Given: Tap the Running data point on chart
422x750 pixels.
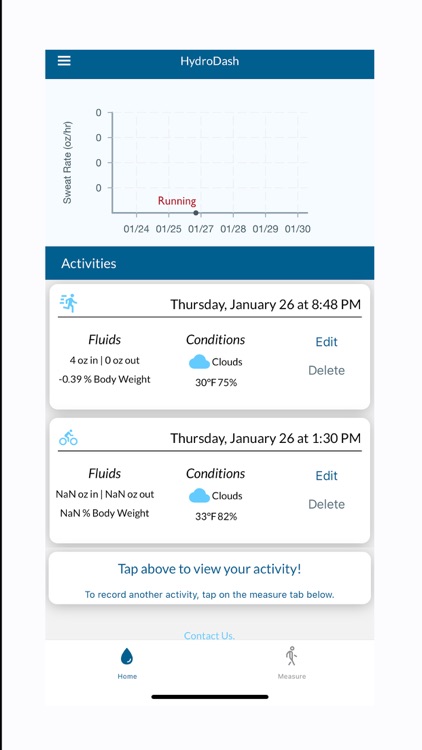Looking at the screenshot, I should (196, 213).
